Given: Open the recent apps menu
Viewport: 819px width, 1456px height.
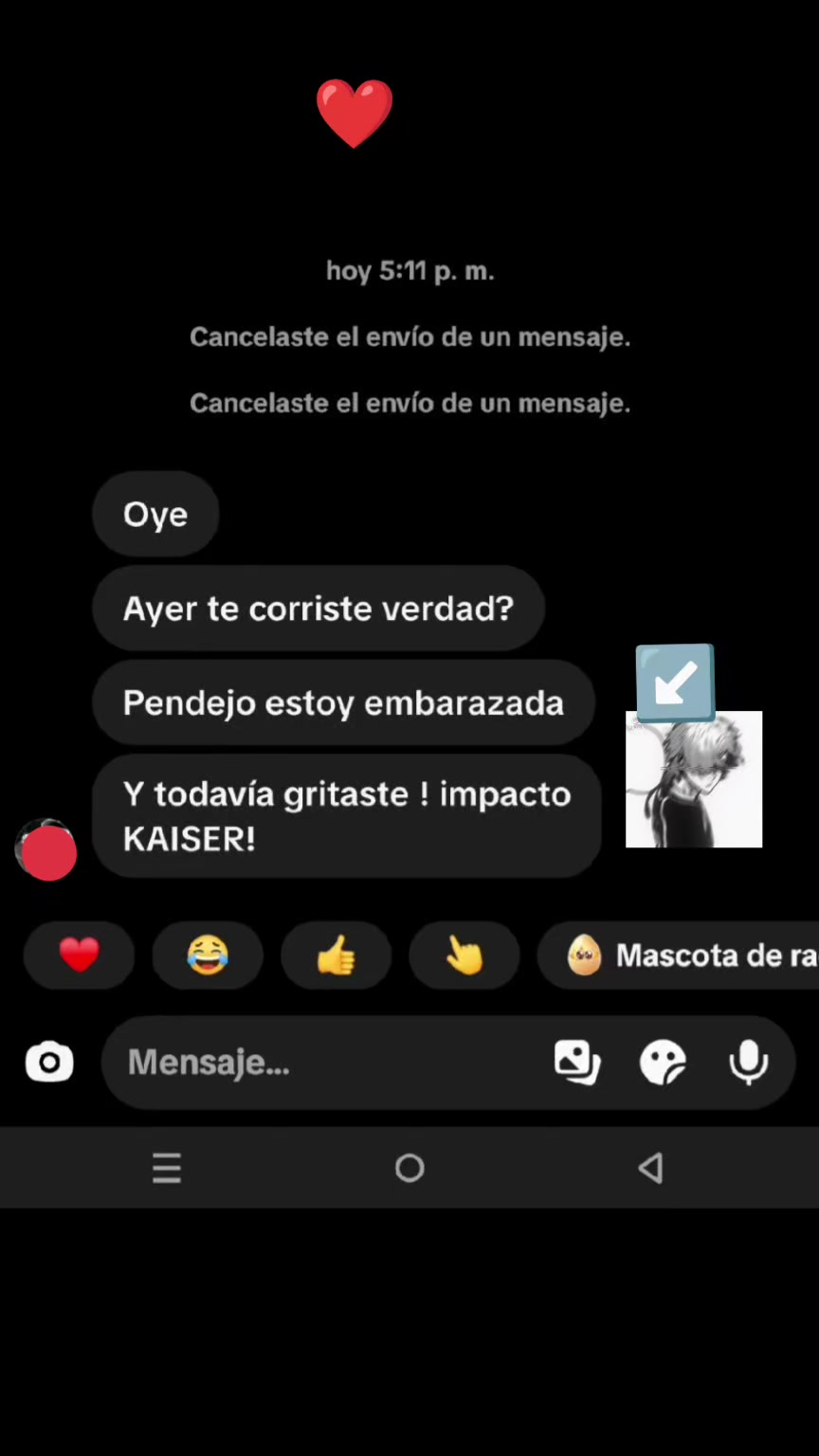Looking at the screenshot, I should [167, 1168].
